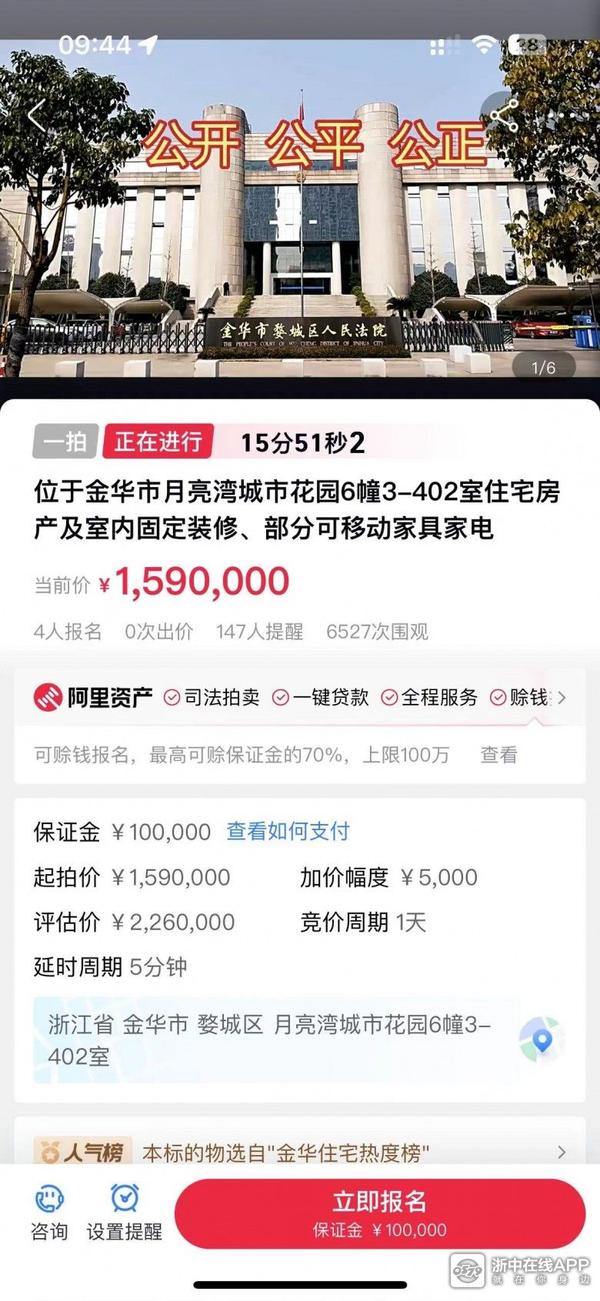Tap 立即报名 to register now
600x1301 pixels.
379,1212
